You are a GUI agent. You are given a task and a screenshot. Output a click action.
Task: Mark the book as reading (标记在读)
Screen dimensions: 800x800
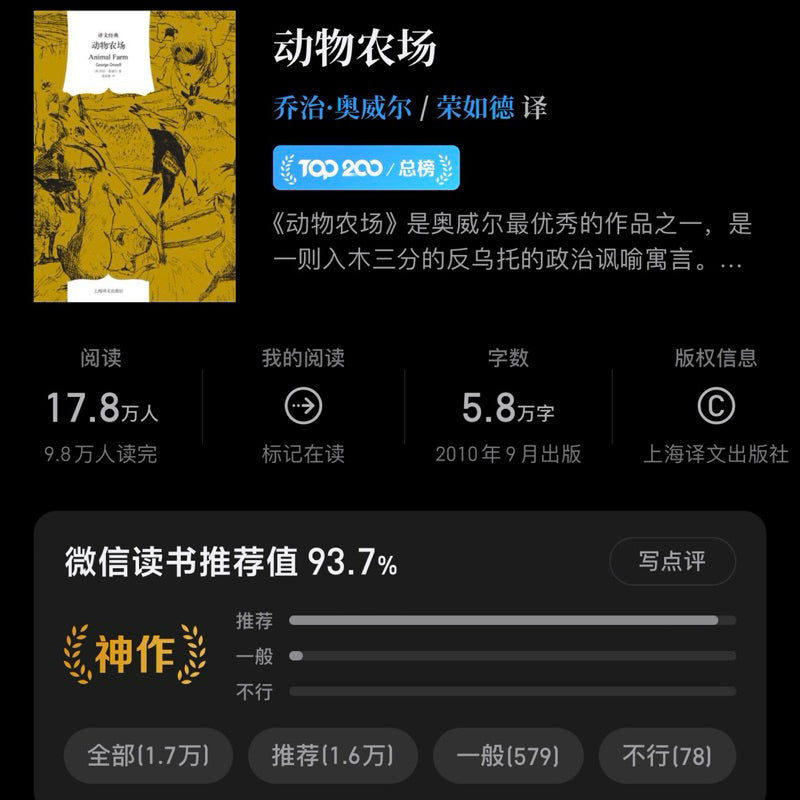click(303, 407)
